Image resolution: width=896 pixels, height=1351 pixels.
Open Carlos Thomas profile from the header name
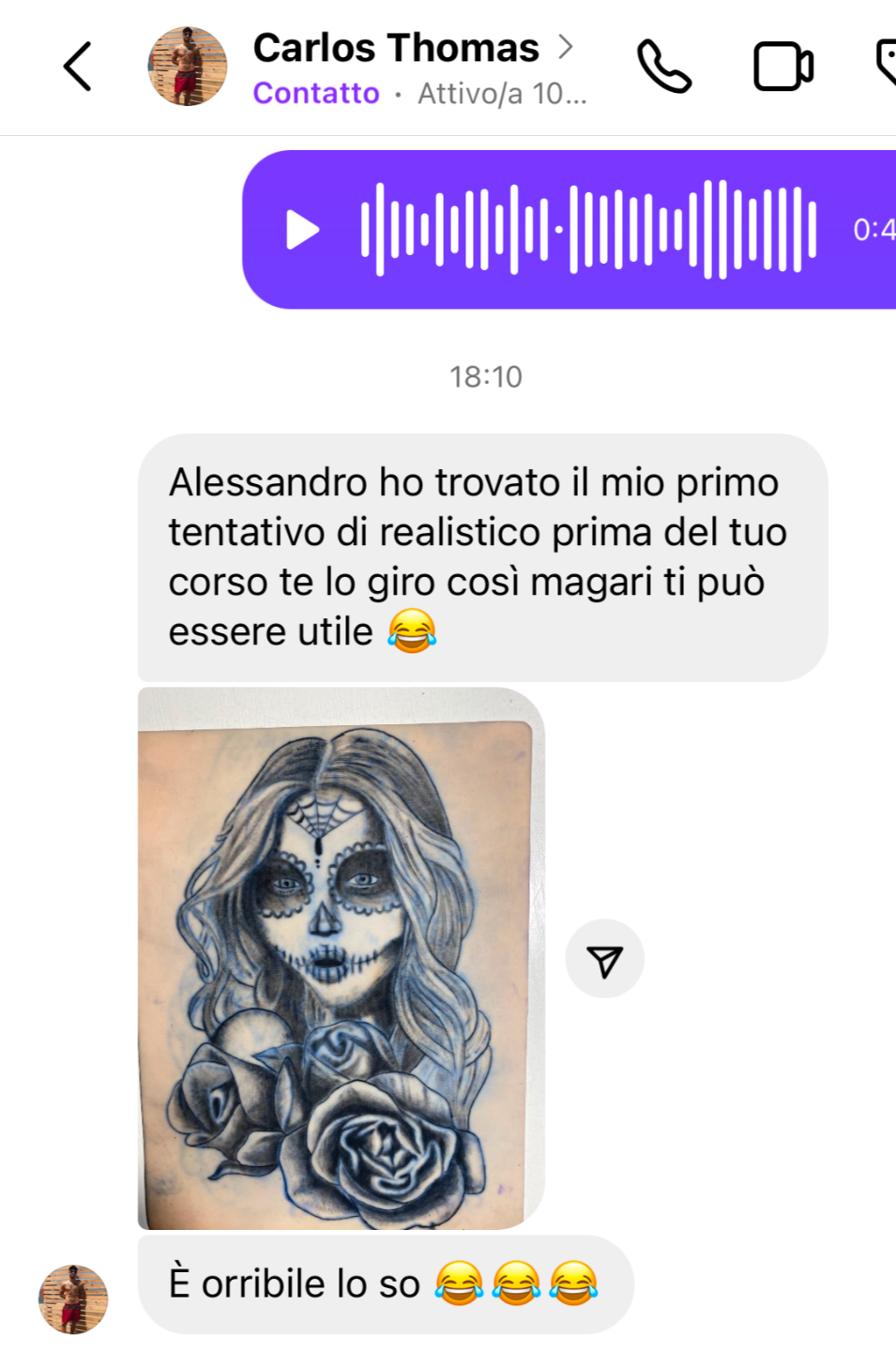397,48
